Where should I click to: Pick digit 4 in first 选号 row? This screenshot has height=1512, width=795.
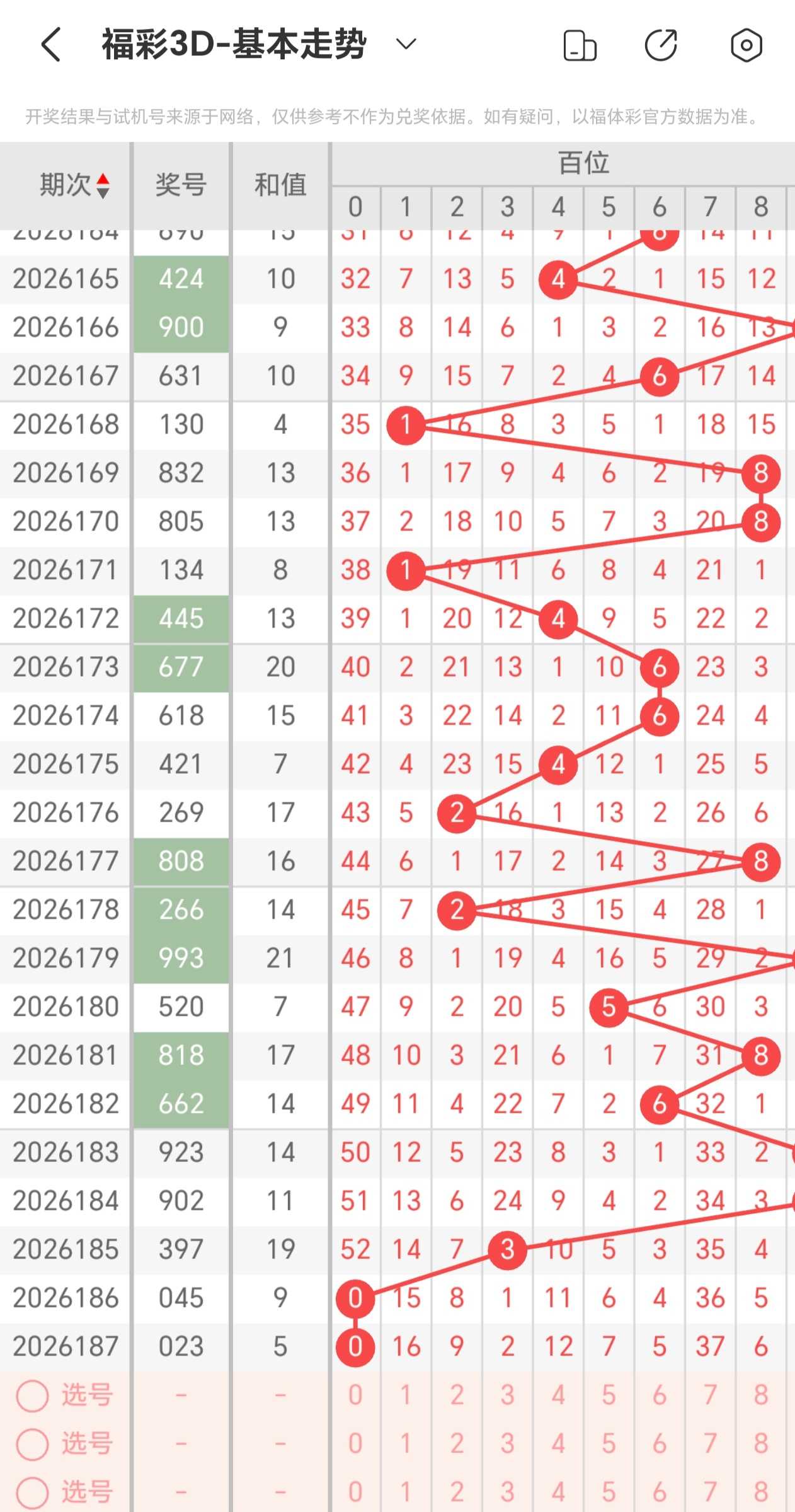point(558,1395)
